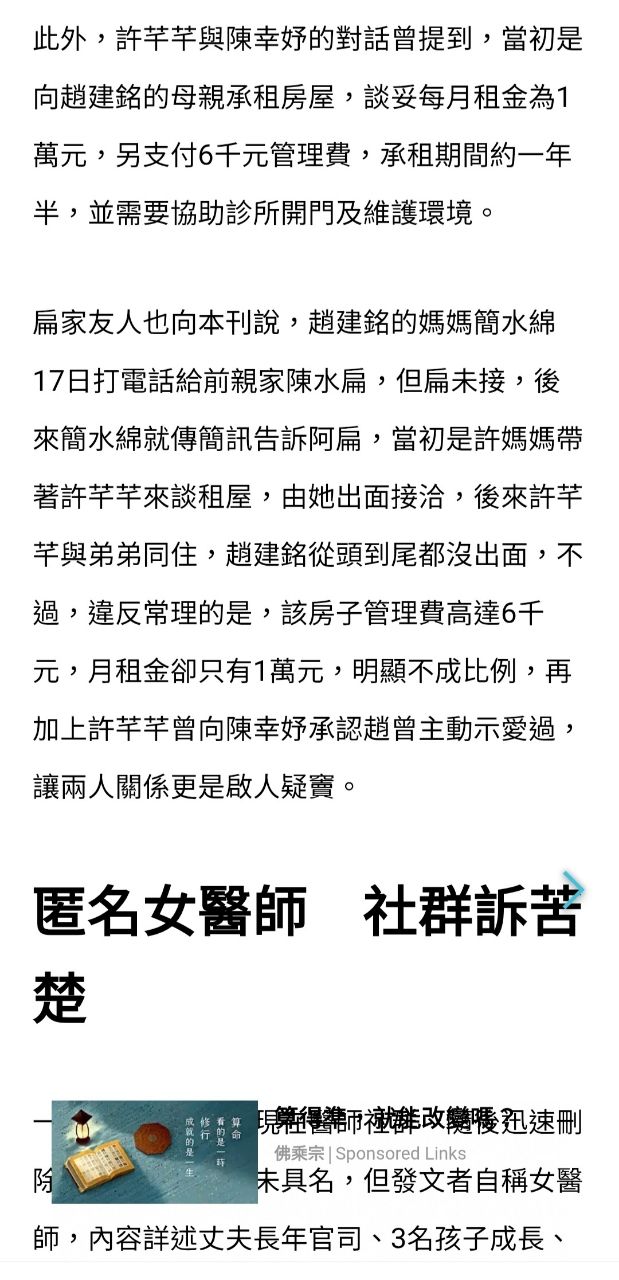
Task: Open the sponsored ad thumbnail with the lantern book
Action: (155, 1151)
